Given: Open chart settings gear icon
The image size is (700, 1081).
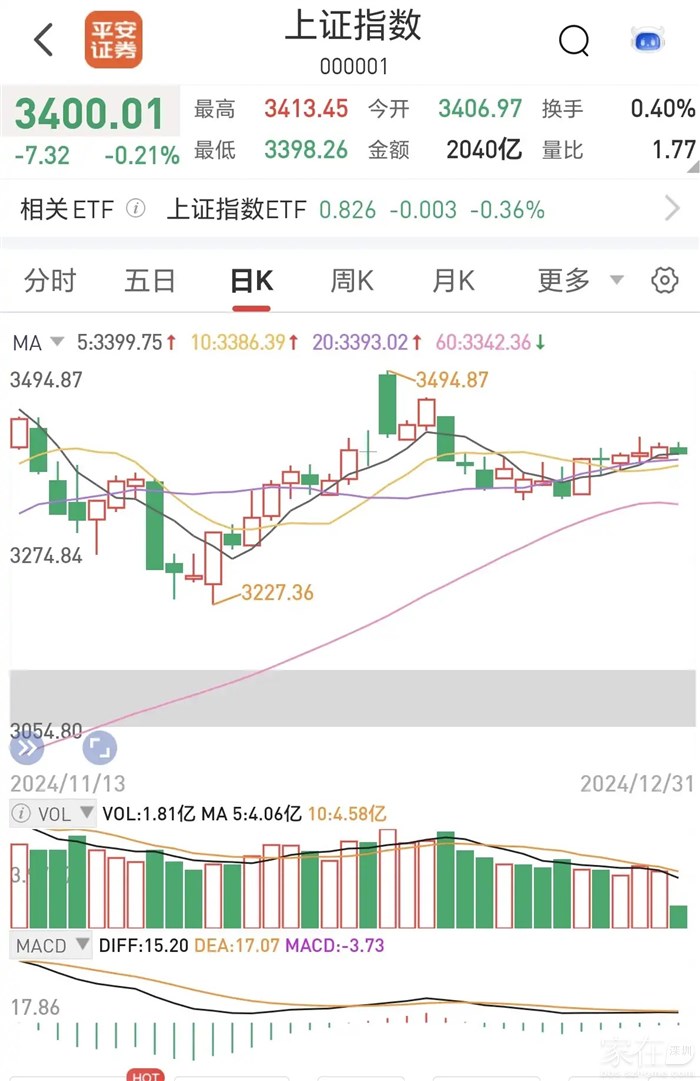Looking at the screenshot, I should [x=664, y=281].
